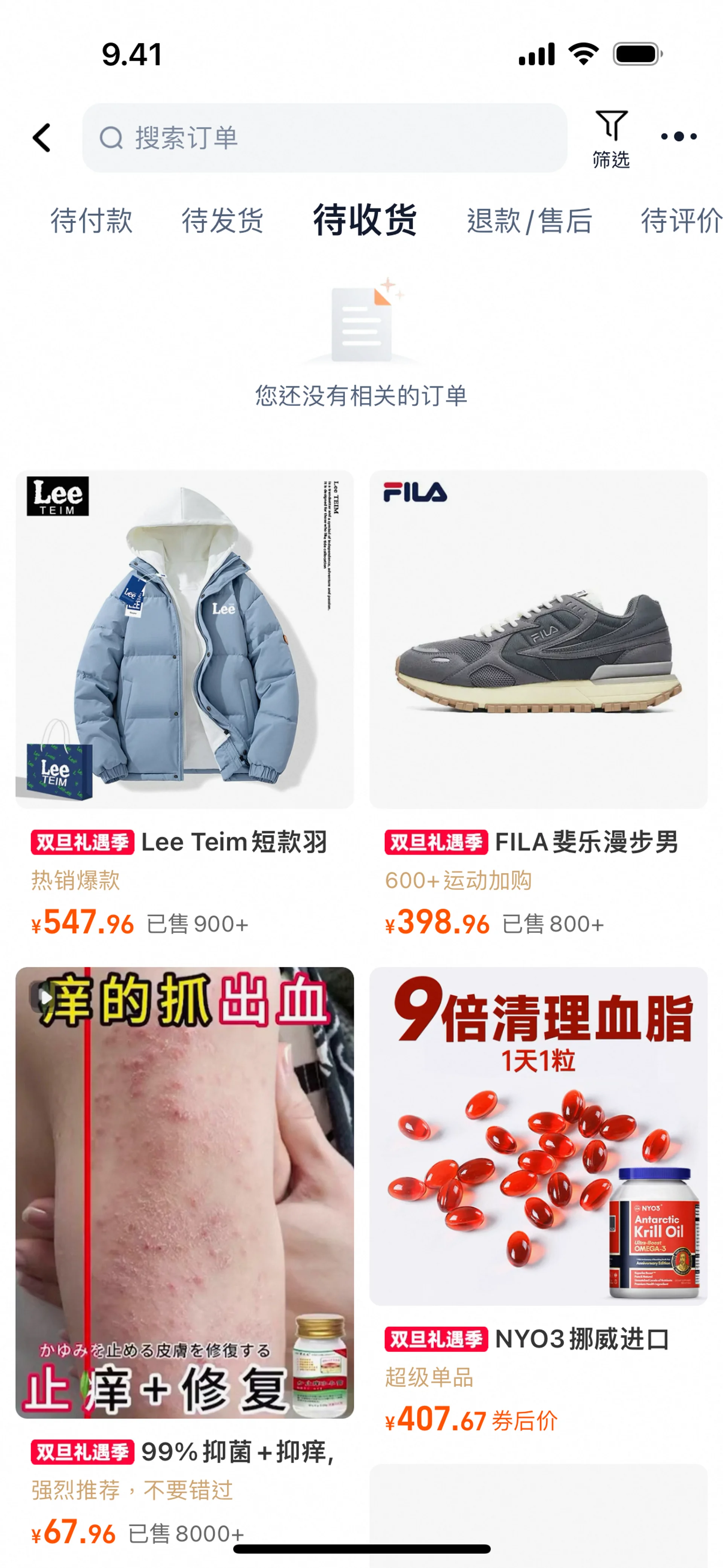Select the 待收货 tab
The width and height of the screenshot is (723, 1568).
pos(365,220)
